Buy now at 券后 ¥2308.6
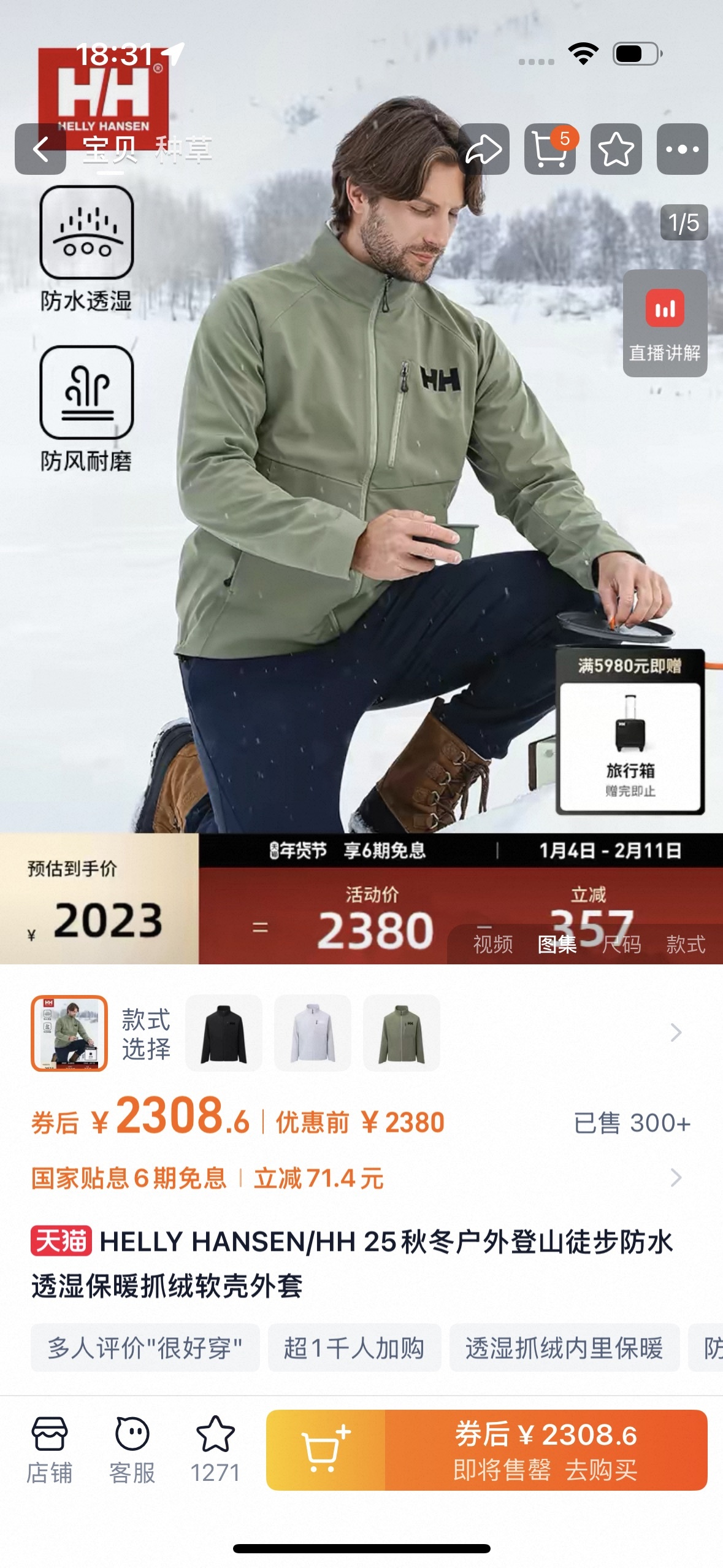Screen dimensions: 723x1568 (x=546, y=1450)
